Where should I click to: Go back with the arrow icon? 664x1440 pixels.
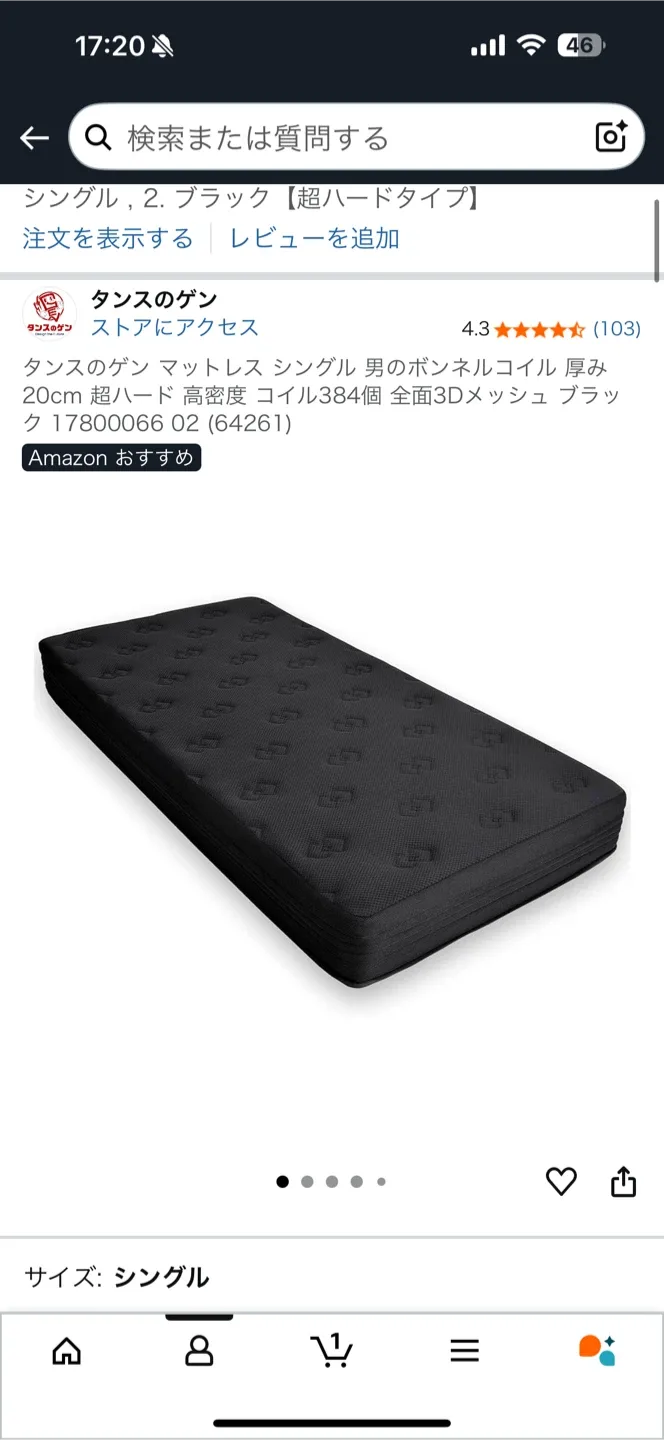(x=35, y=138)
